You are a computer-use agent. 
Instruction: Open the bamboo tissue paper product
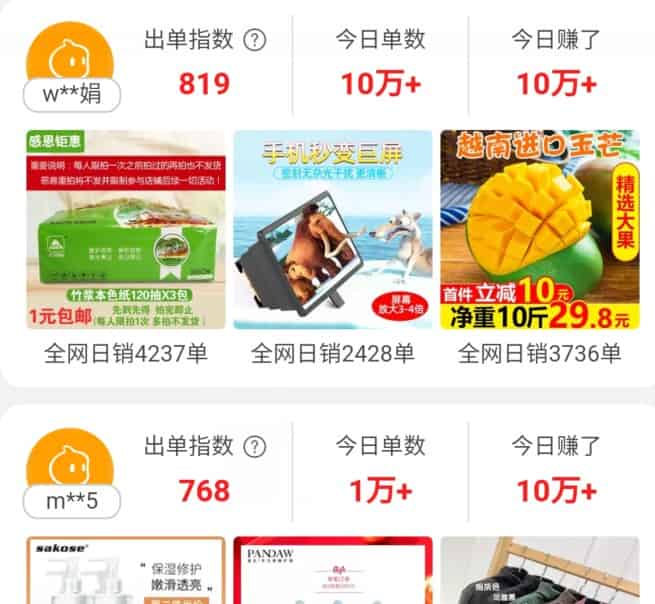pos(126,230)
